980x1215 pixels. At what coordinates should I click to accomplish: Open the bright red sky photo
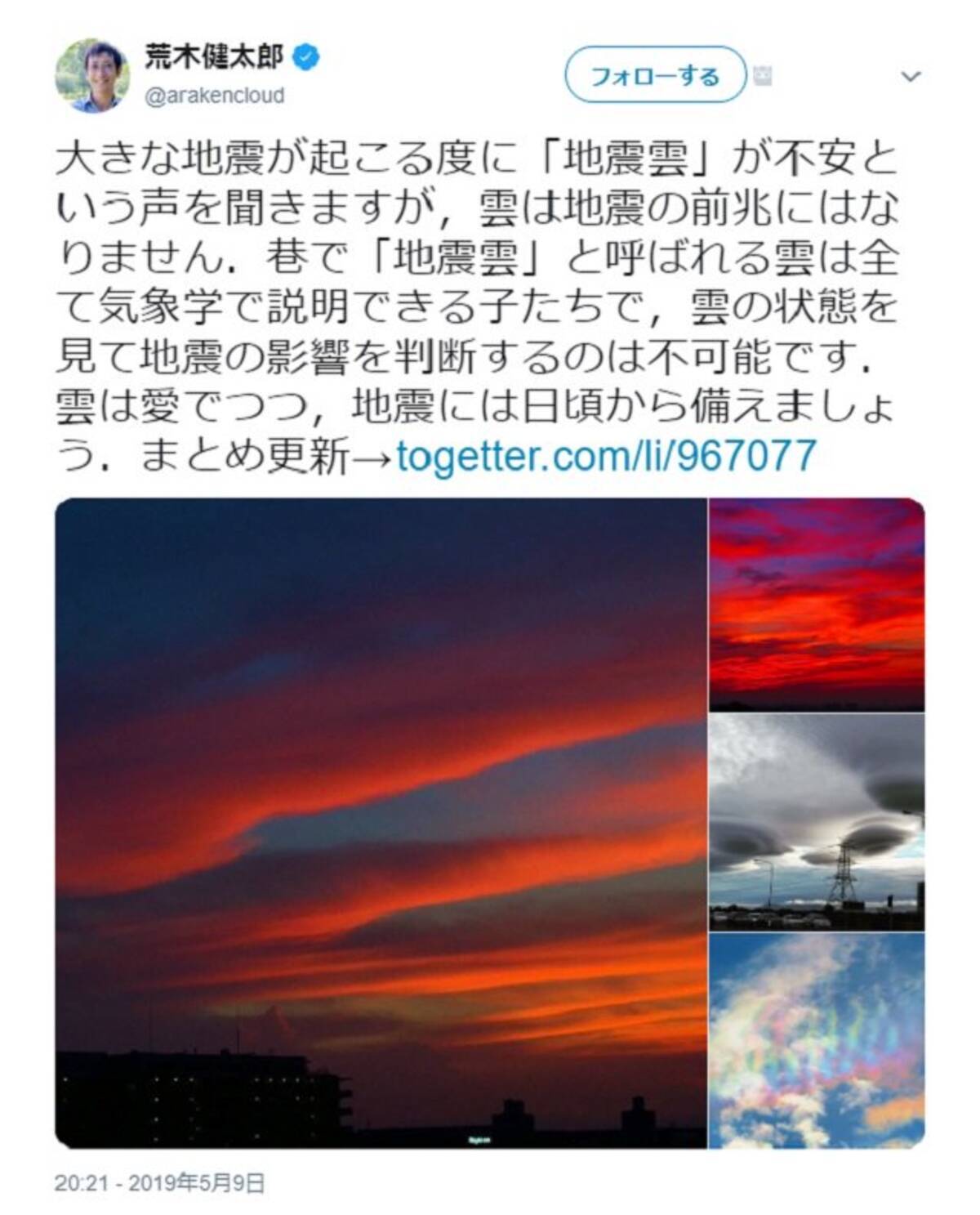817,605
